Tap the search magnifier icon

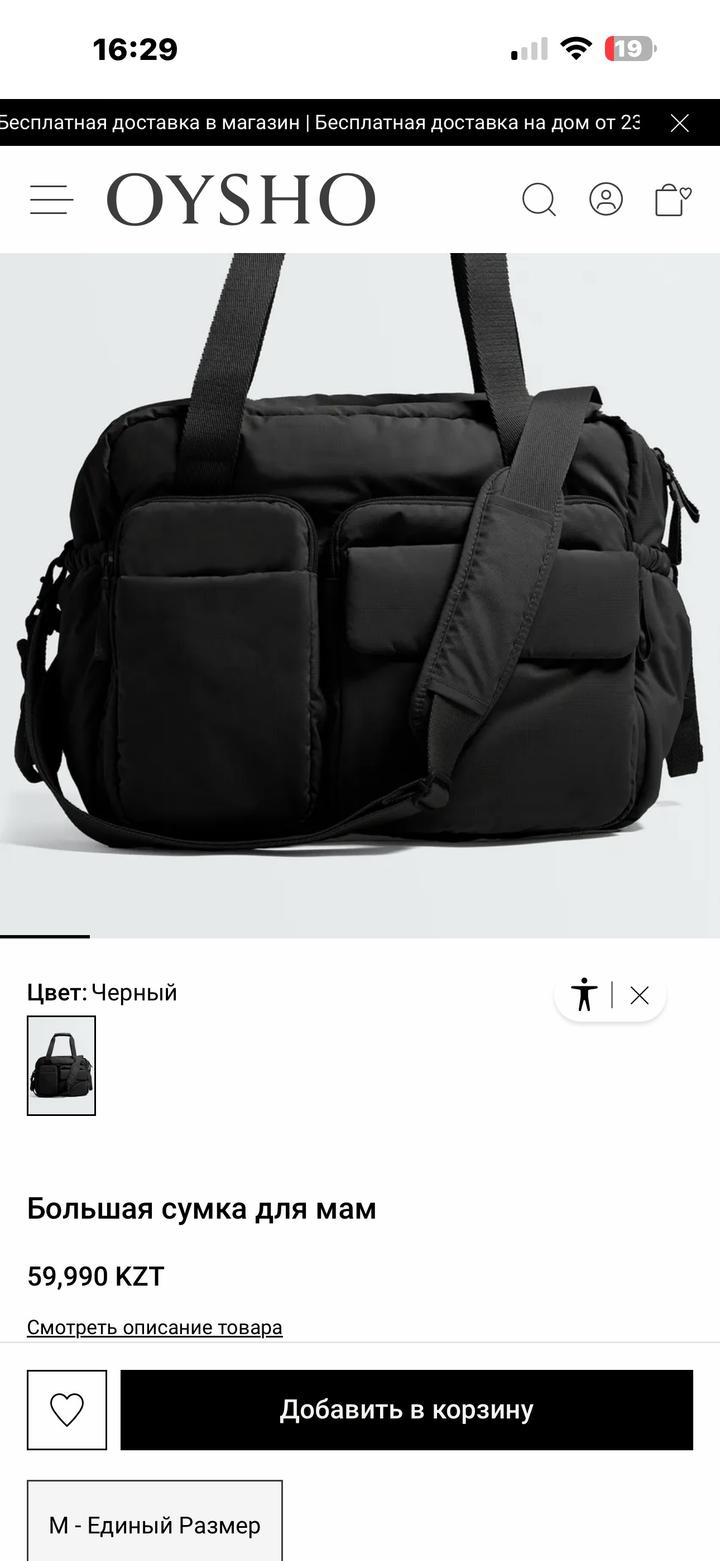click(539, 199)
